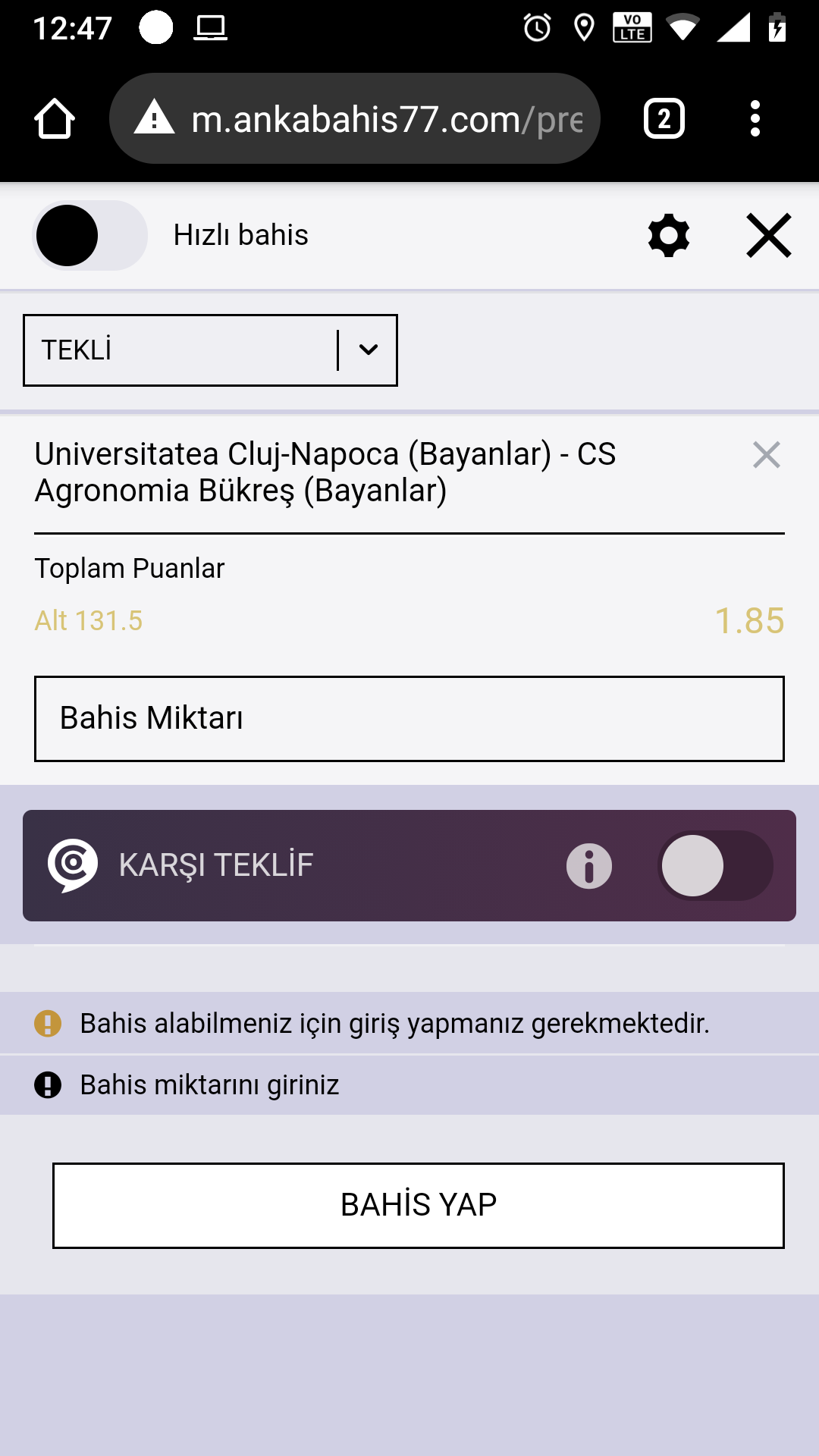This screenshot has width=819, height=1456.
Task: Focus the Bahis Miktarı input field
Action: coord(409,719)
